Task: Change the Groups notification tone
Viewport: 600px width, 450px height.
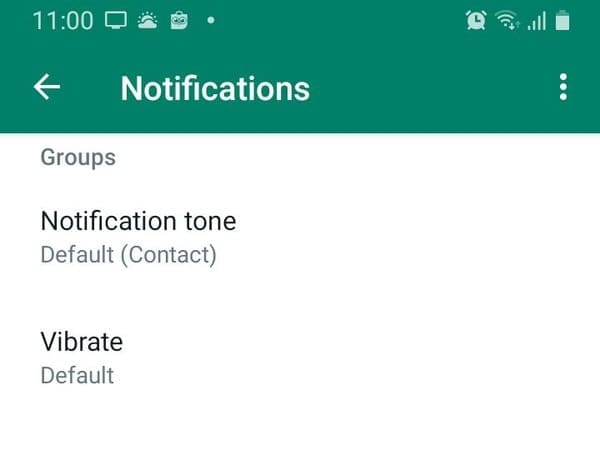Action: 138,236
